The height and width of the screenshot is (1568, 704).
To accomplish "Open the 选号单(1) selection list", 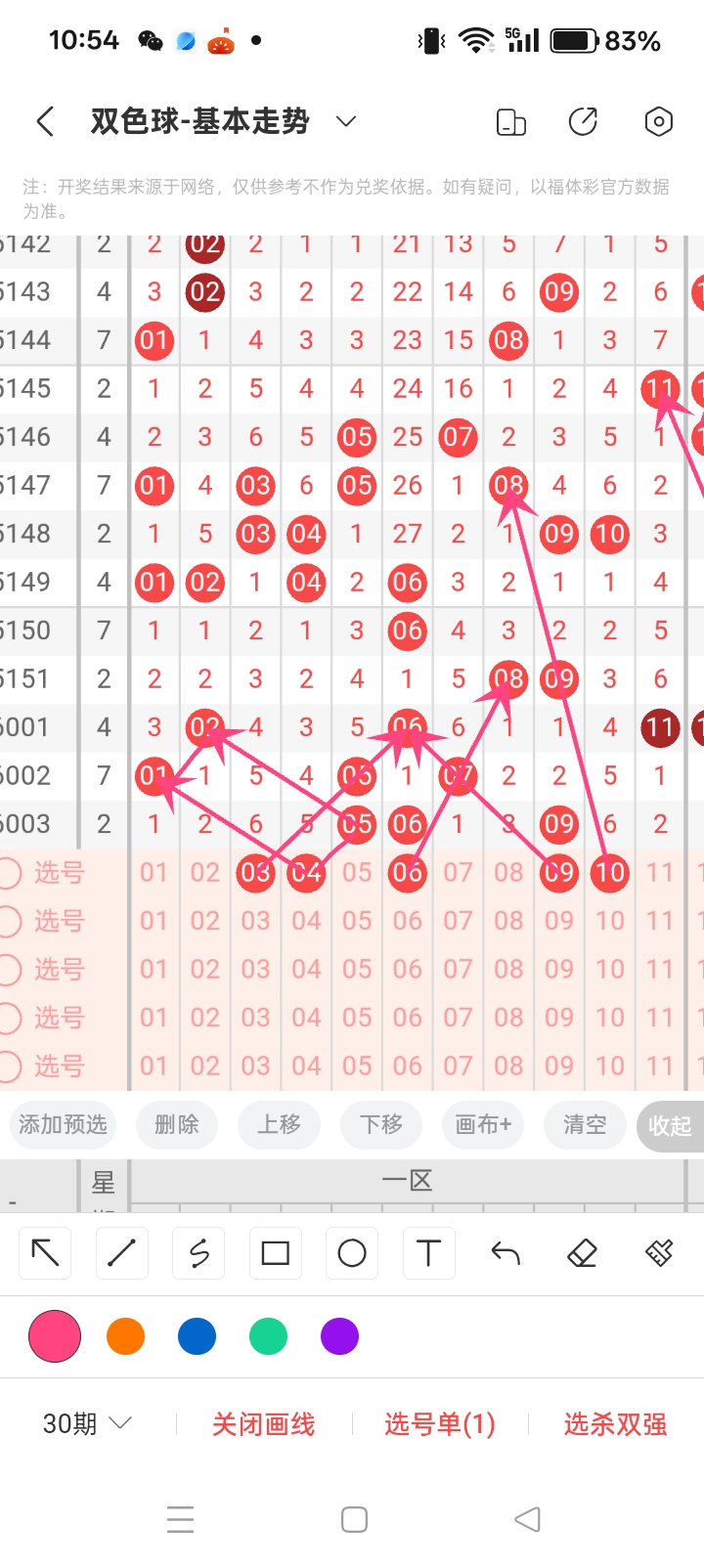I will tap(439, 1423).
